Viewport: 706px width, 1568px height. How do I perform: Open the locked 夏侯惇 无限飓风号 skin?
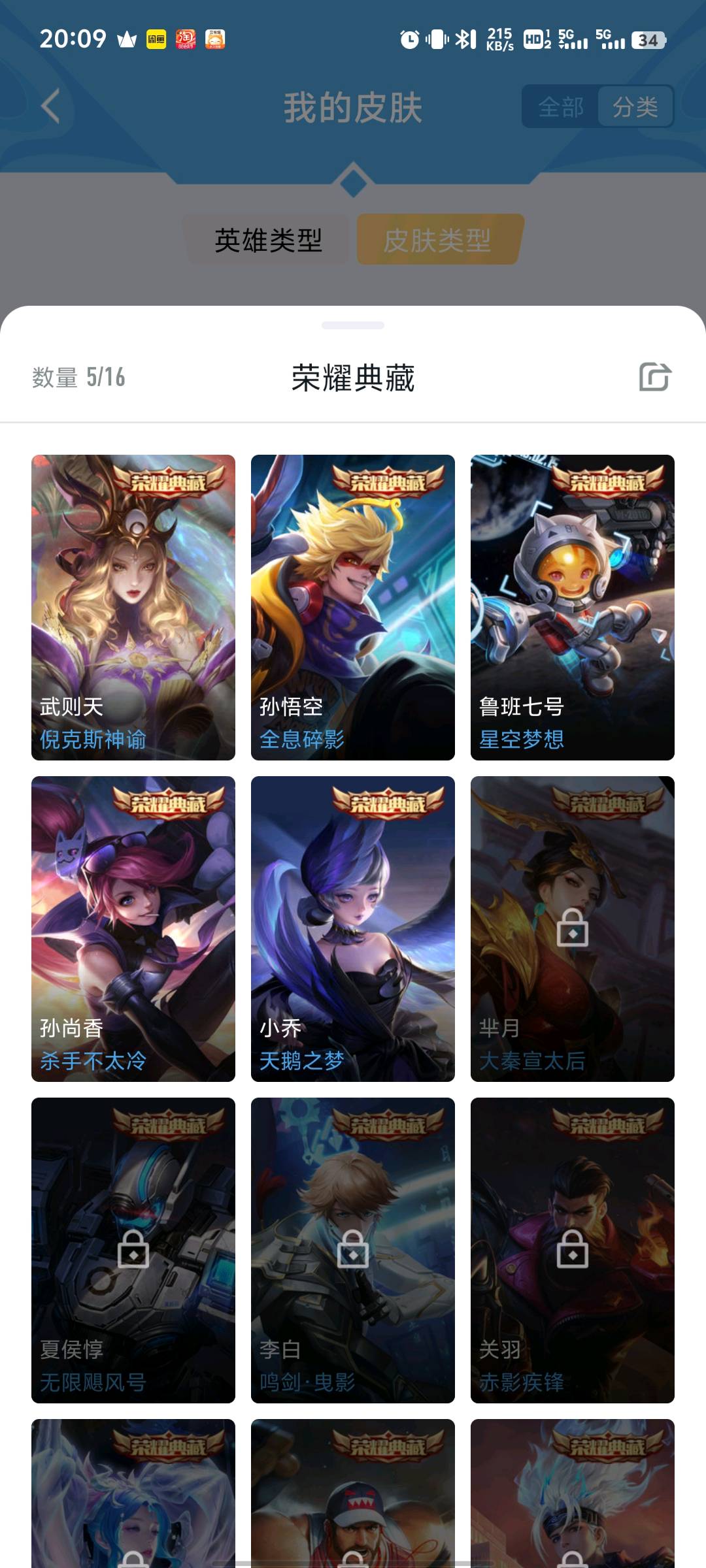133,1250
